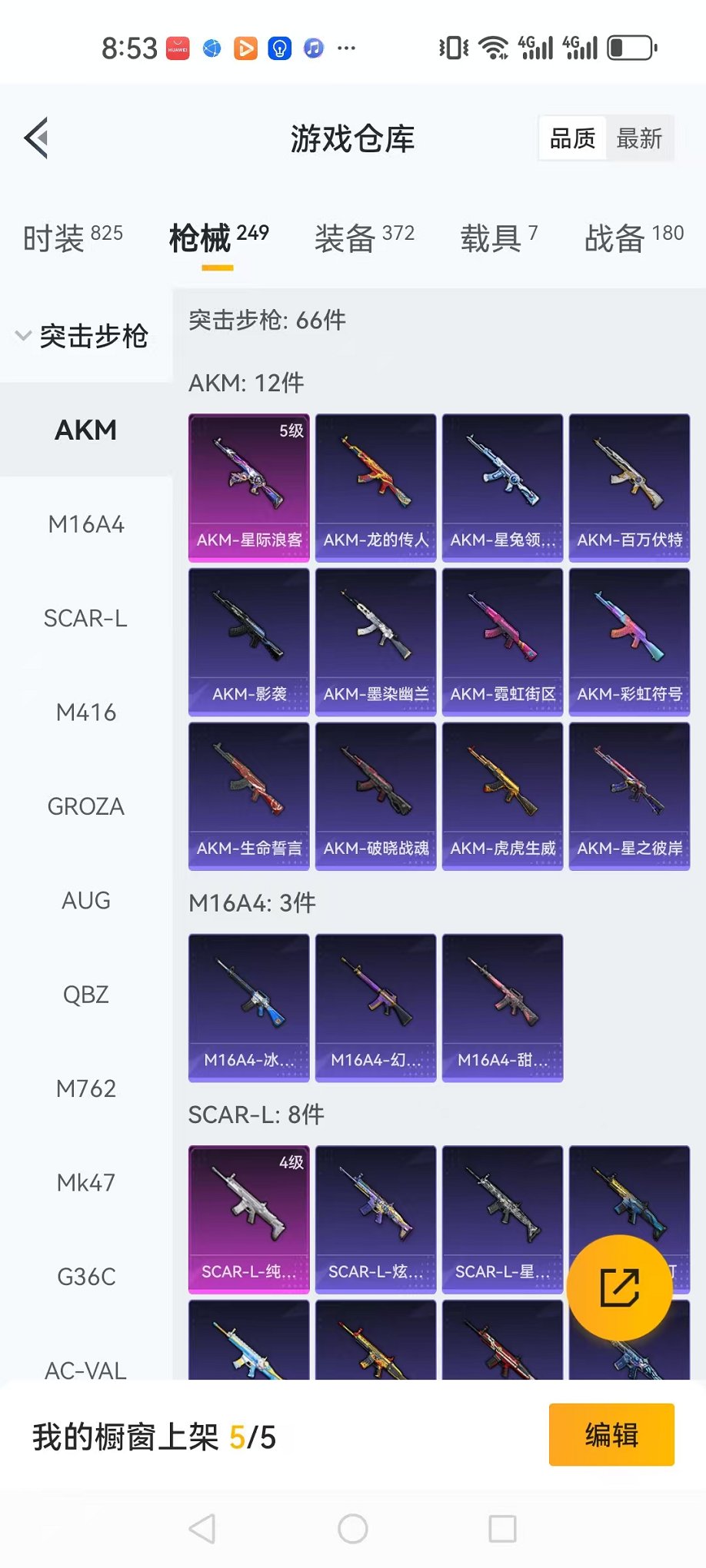Go back using the top-left arrow
The height and width of the screenshot is (1568, 706).
(x=36, y=138)
